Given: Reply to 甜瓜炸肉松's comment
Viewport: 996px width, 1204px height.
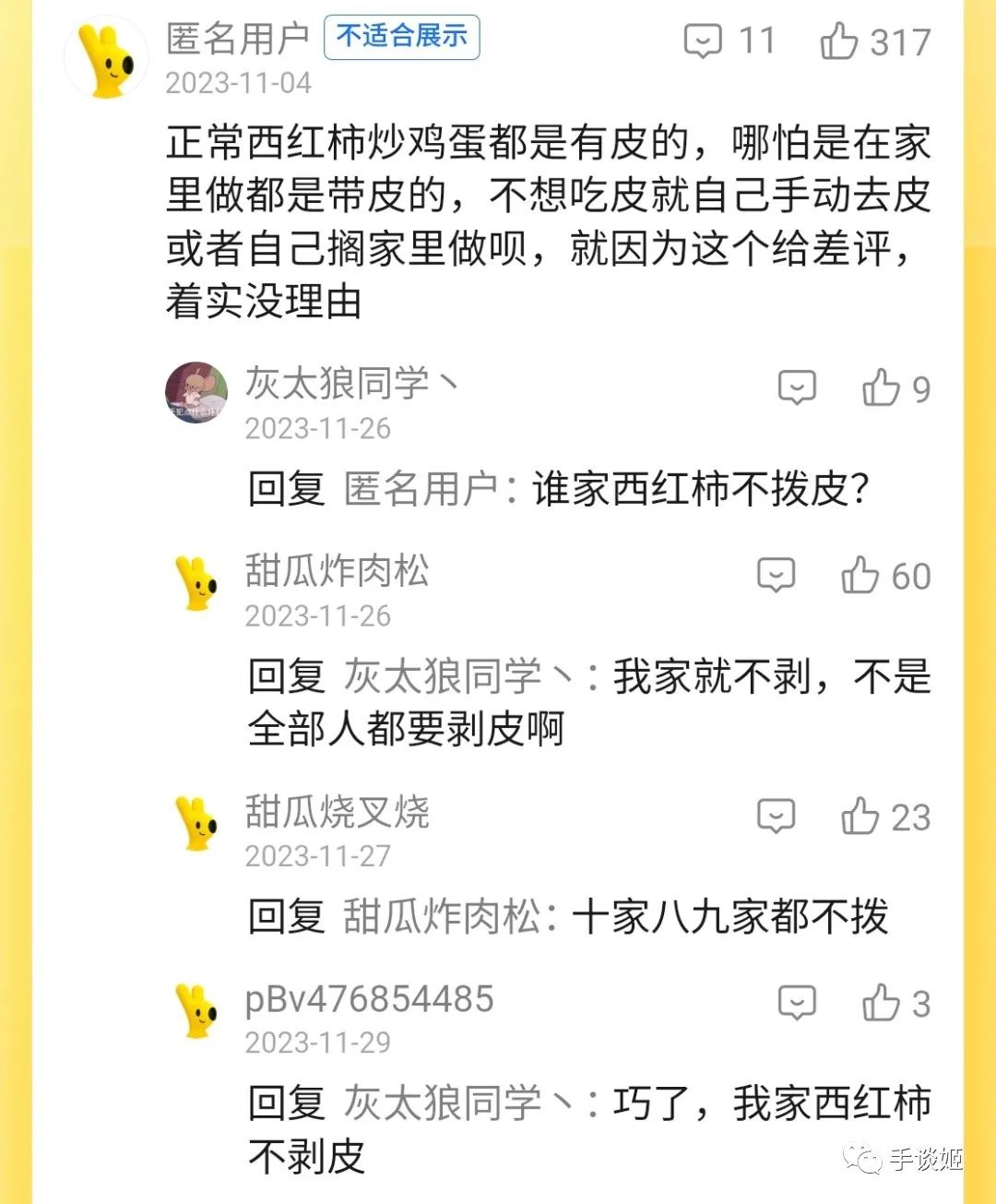Looking at the screenshot, I should (776, 575).
